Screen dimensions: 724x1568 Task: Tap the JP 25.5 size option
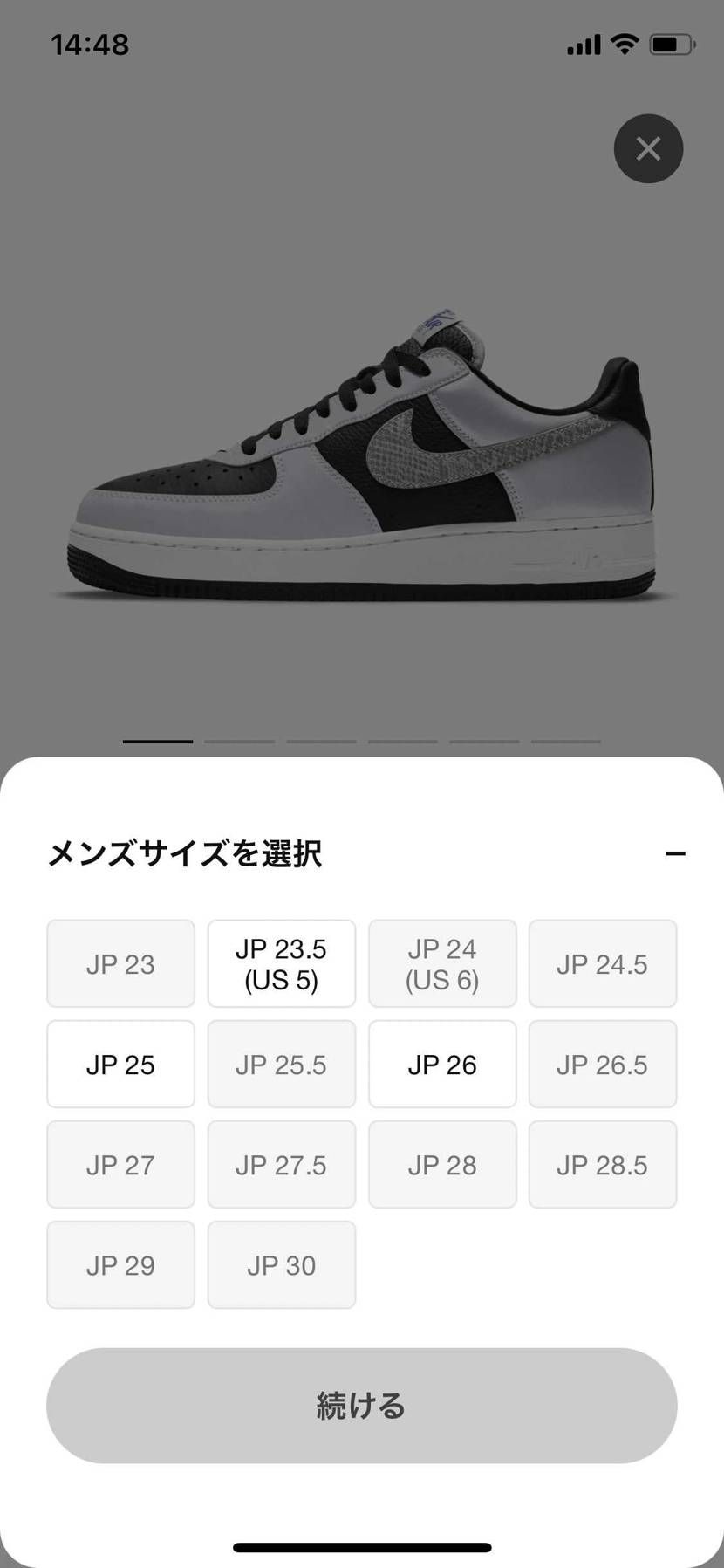[281, 1064]
